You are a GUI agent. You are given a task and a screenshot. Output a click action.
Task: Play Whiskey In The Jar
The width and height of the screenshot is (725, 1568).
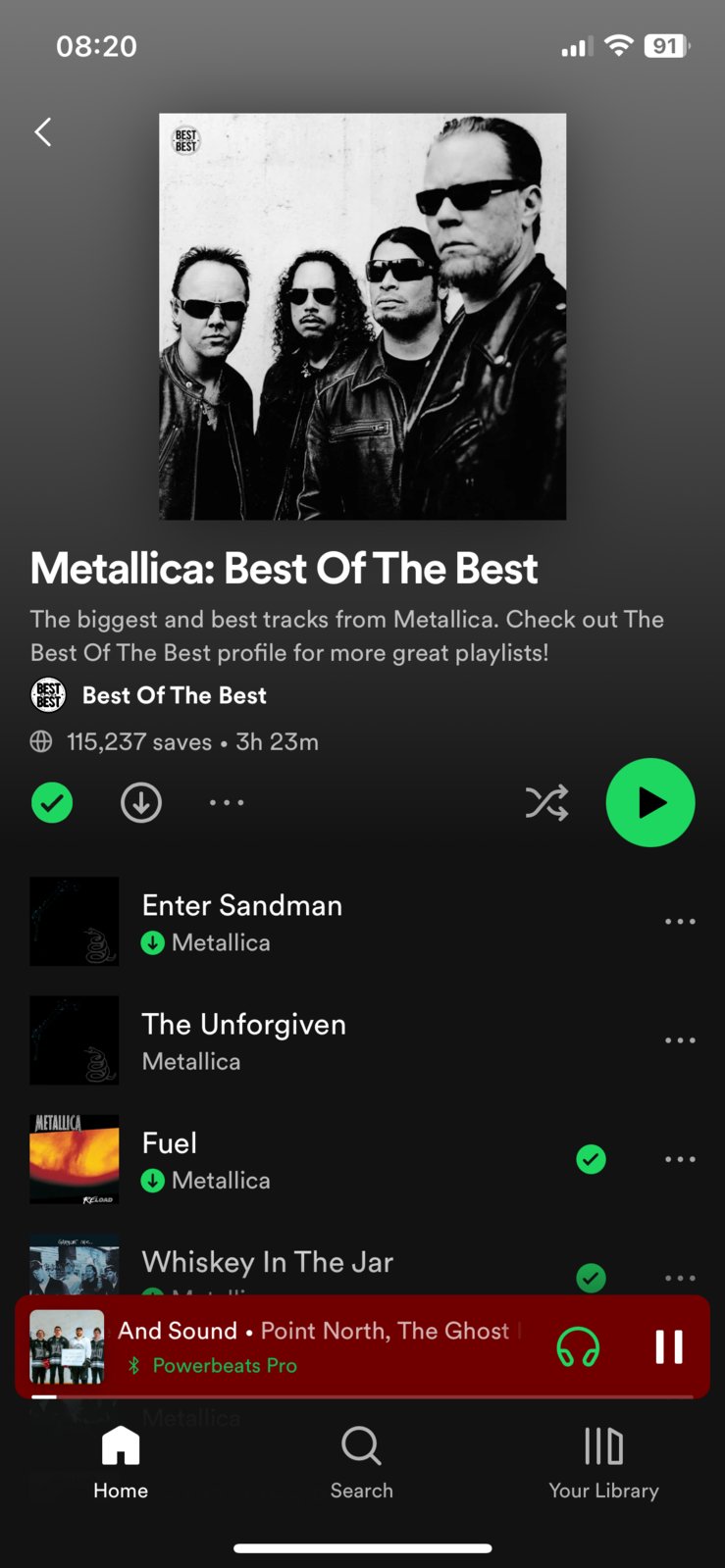(x=267, y=1262)
